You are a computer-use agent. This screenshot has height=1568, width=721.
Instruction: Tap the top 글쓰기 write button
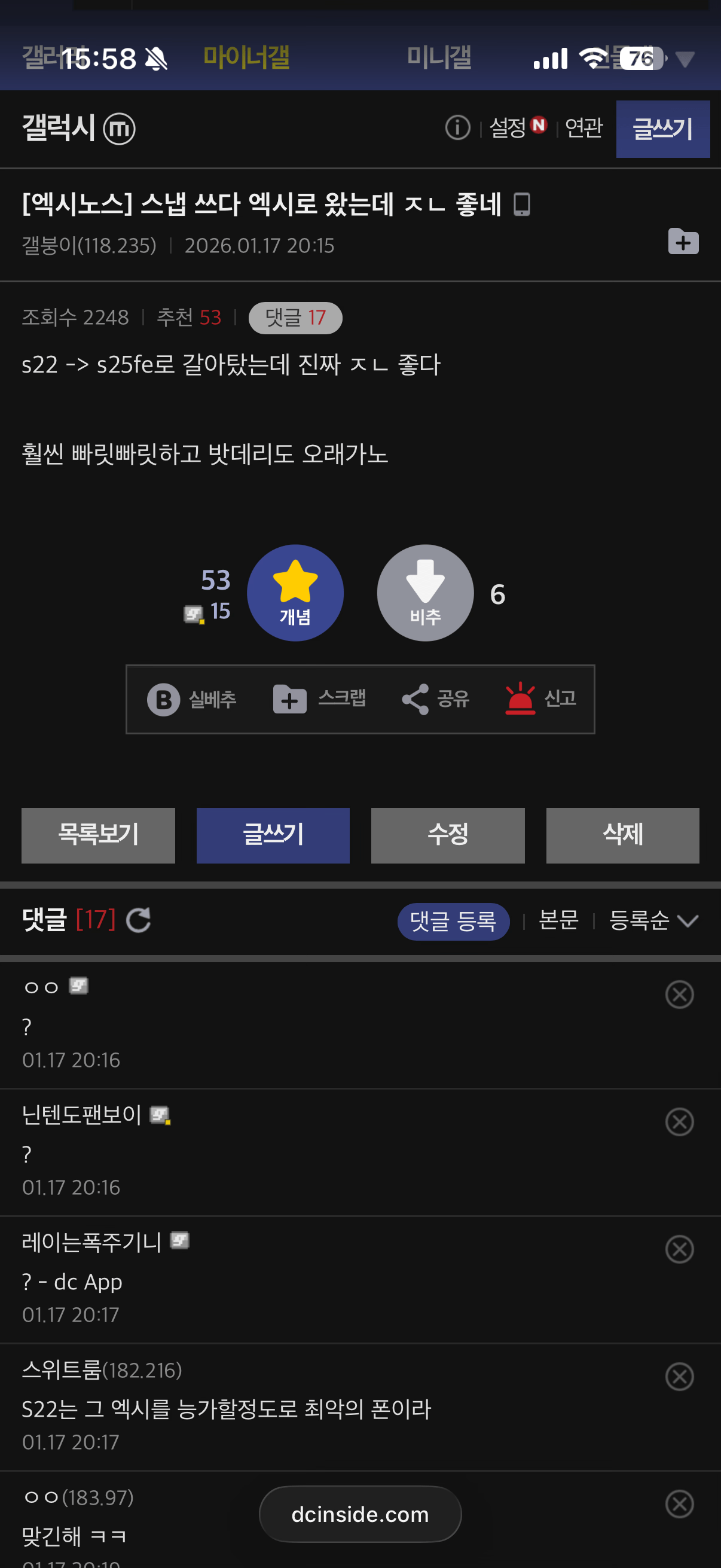tap(662, 129)
